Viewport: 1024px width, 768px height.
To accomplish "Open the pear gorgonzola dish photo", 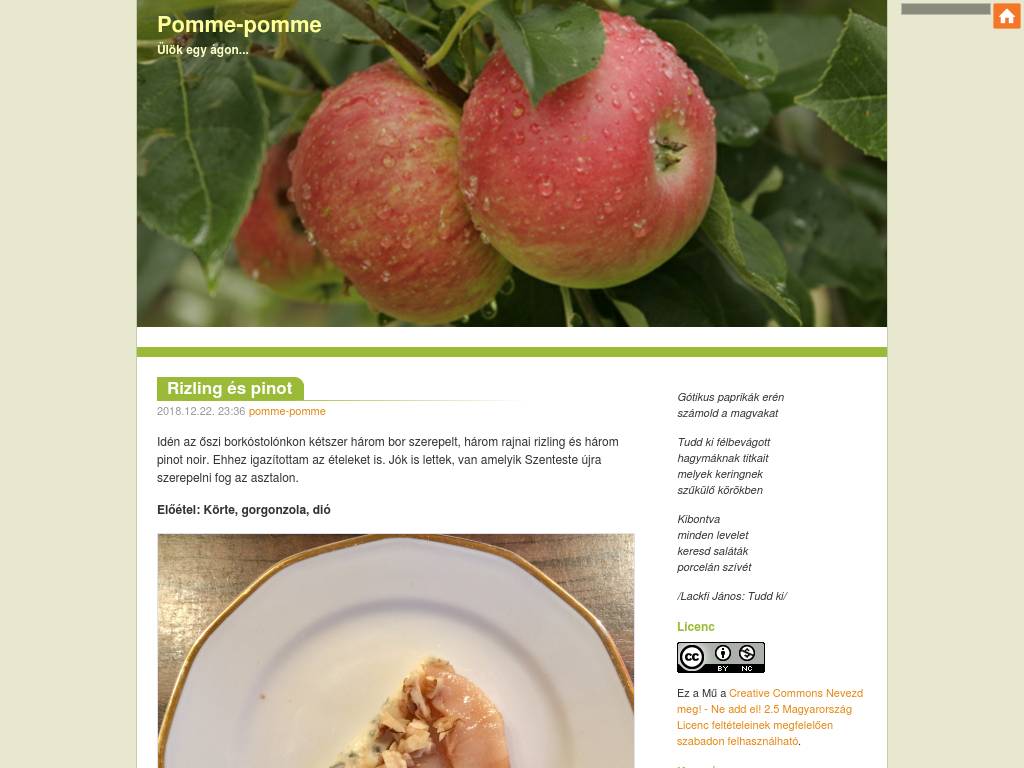I will pyautogui.click(x=395, y=650).
